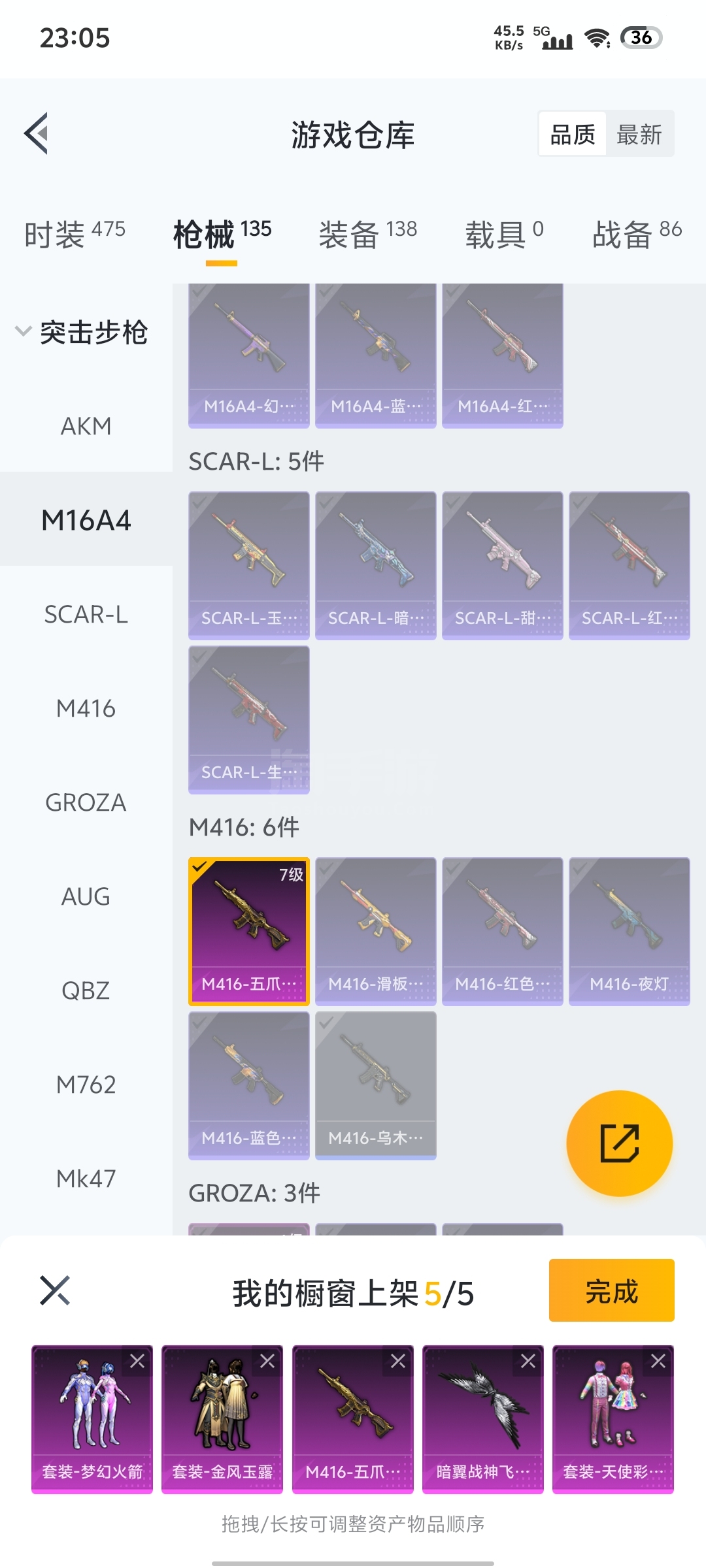Select AKM in the weapon sidebar

86,426
